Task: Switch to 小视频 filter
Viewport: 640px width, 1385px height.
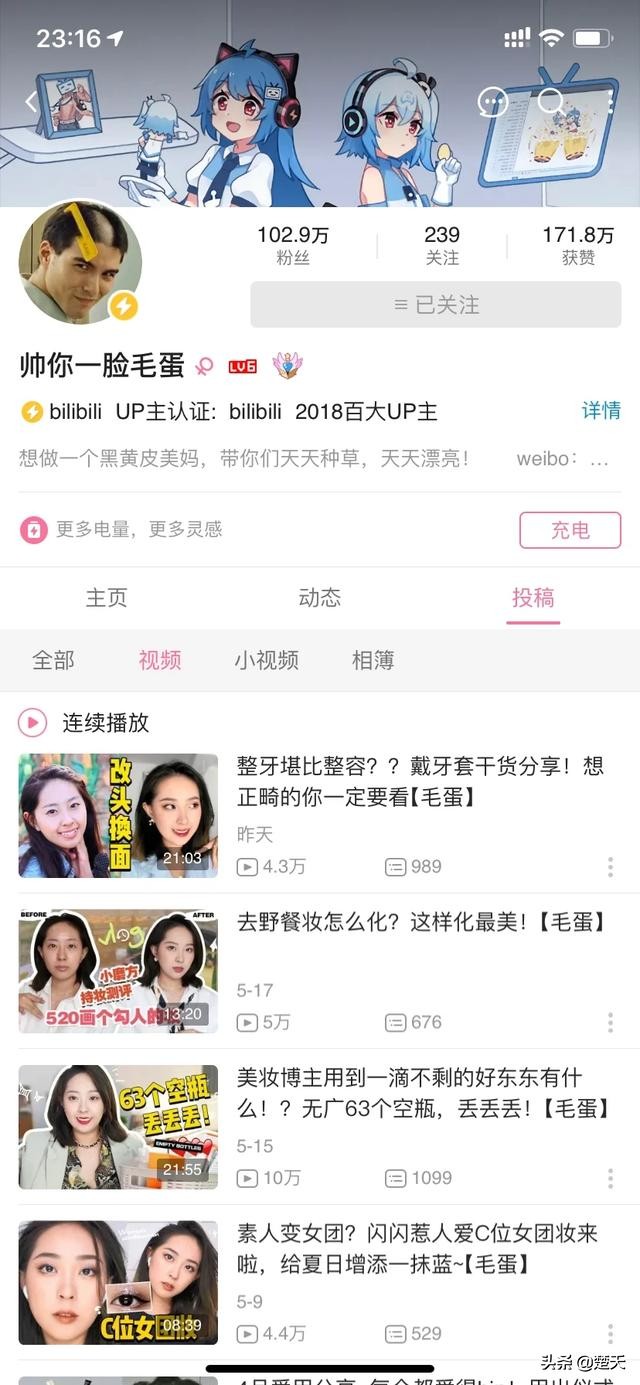Action: click(267, 660)
